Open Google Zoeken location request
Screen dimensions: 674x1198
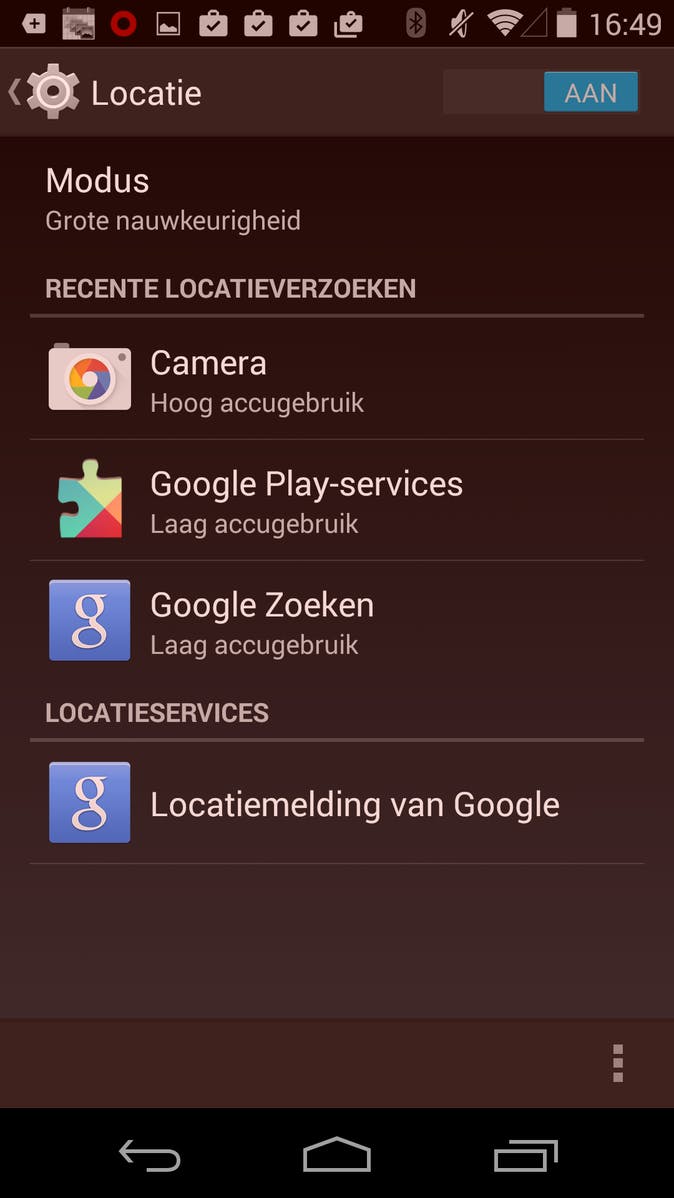(336, 622)
